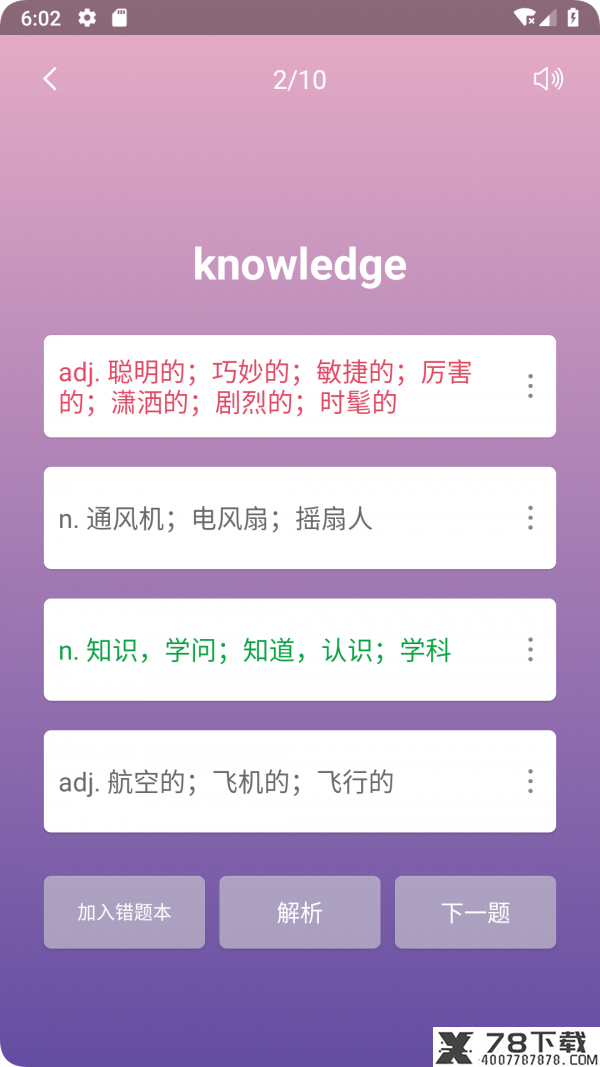This screenshot has height=1067, width=600.
Task: View the explanation with 解析
Action: 300,912
